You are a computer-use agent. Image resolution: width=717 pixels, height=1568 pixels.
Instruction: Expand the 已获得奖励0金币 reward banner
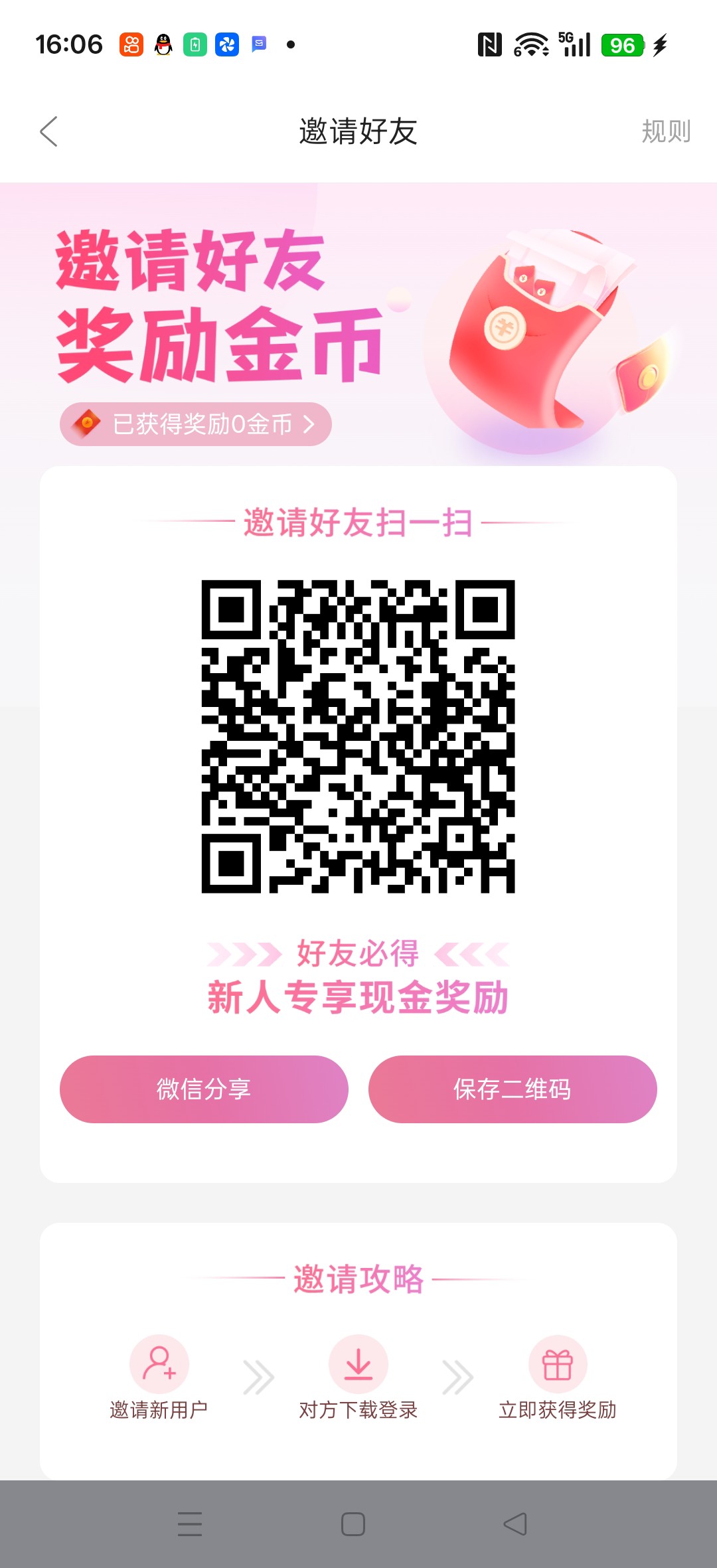pyautogui.click(x=196, y=424)
